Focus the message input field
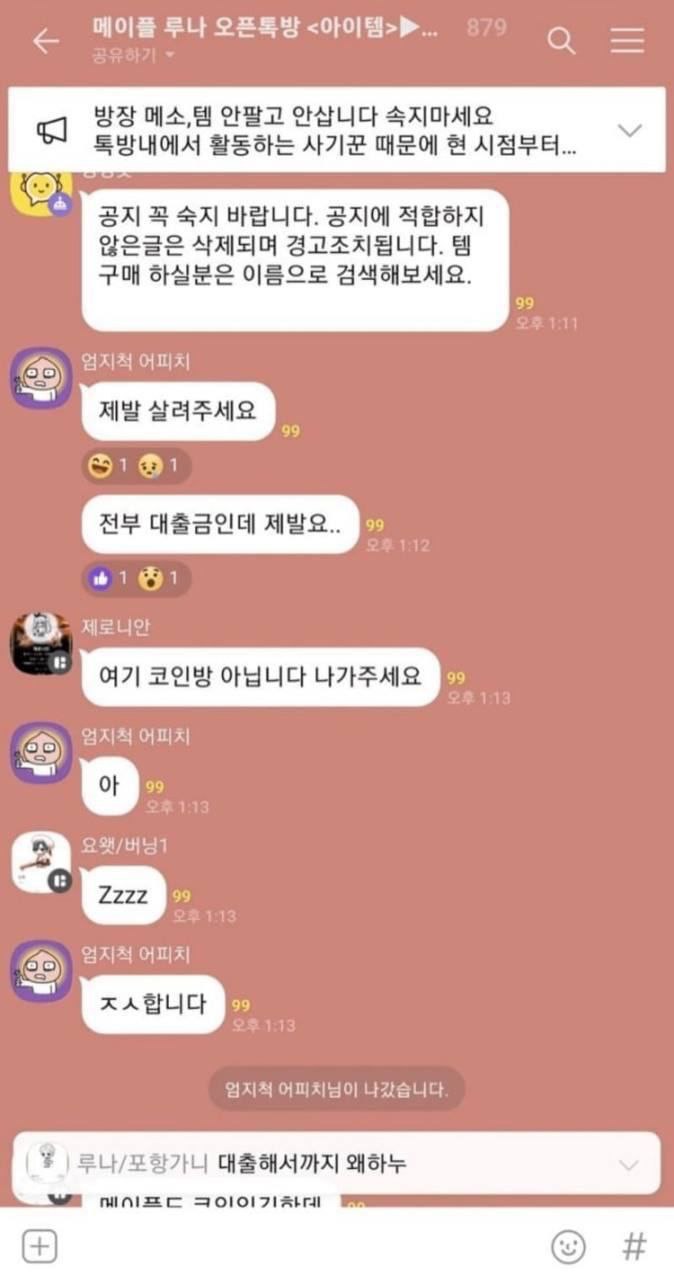This screenshot has height=1280, width=674. (x=300, y=1246)
